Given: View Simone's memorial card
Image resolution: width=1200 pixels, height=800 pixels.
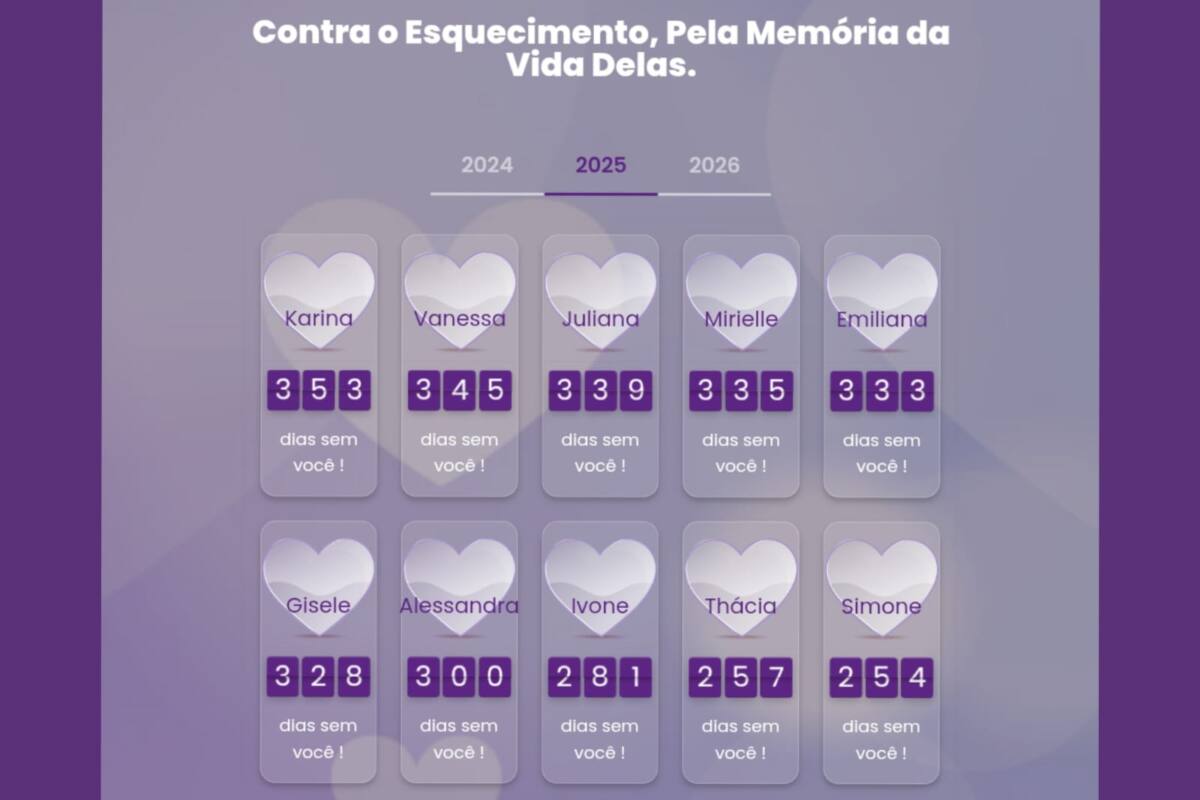Looking at the screenshot, I should point(882,652).
